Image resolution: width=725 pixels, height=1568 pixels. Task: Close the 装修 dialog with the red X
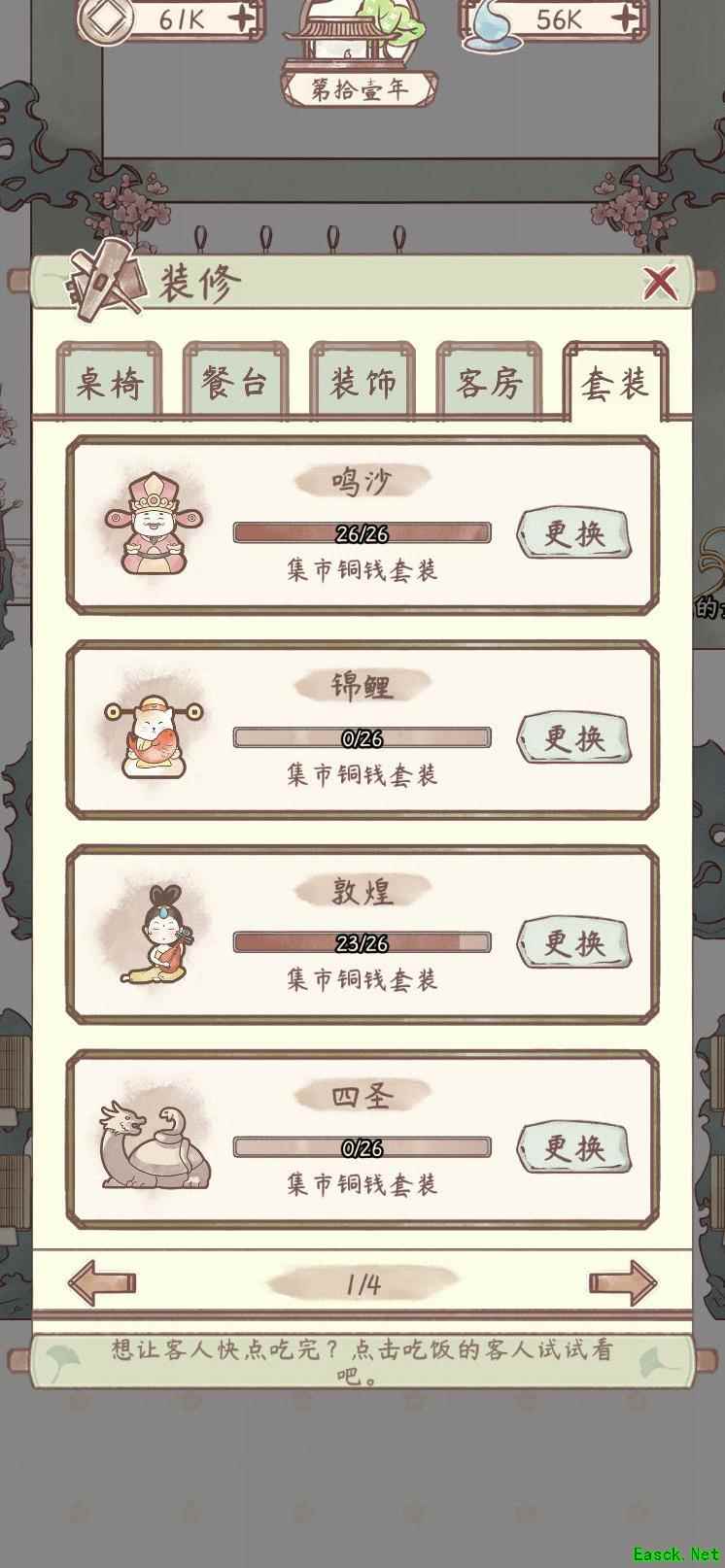click(659, 283)
